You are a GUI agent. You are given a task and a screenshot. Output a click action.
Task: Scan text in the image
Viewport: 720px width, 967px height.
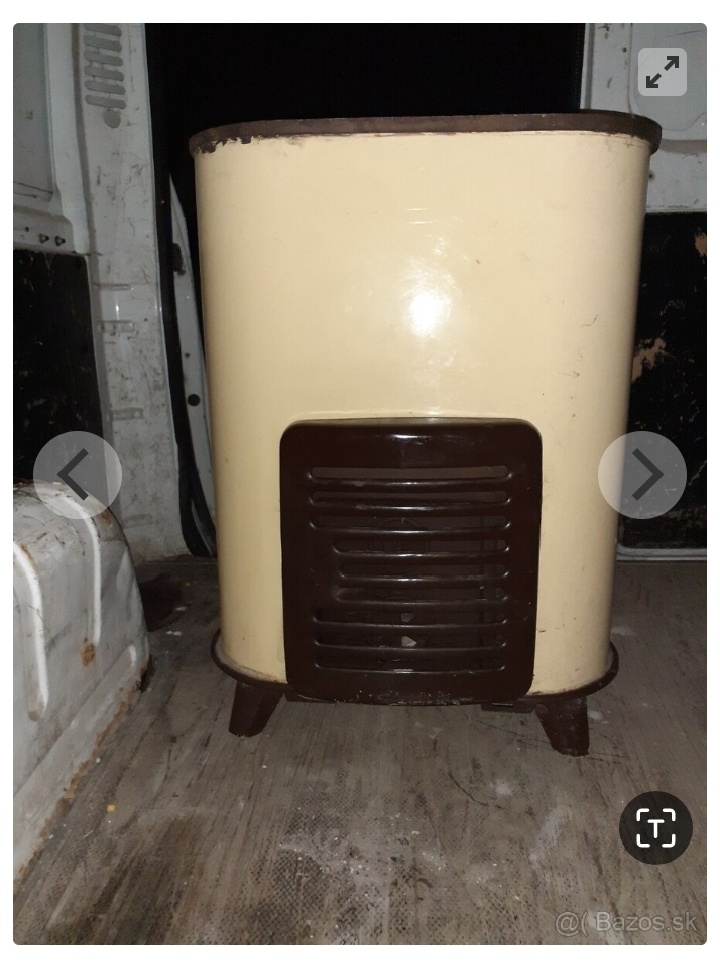click(x=655, y=828)
